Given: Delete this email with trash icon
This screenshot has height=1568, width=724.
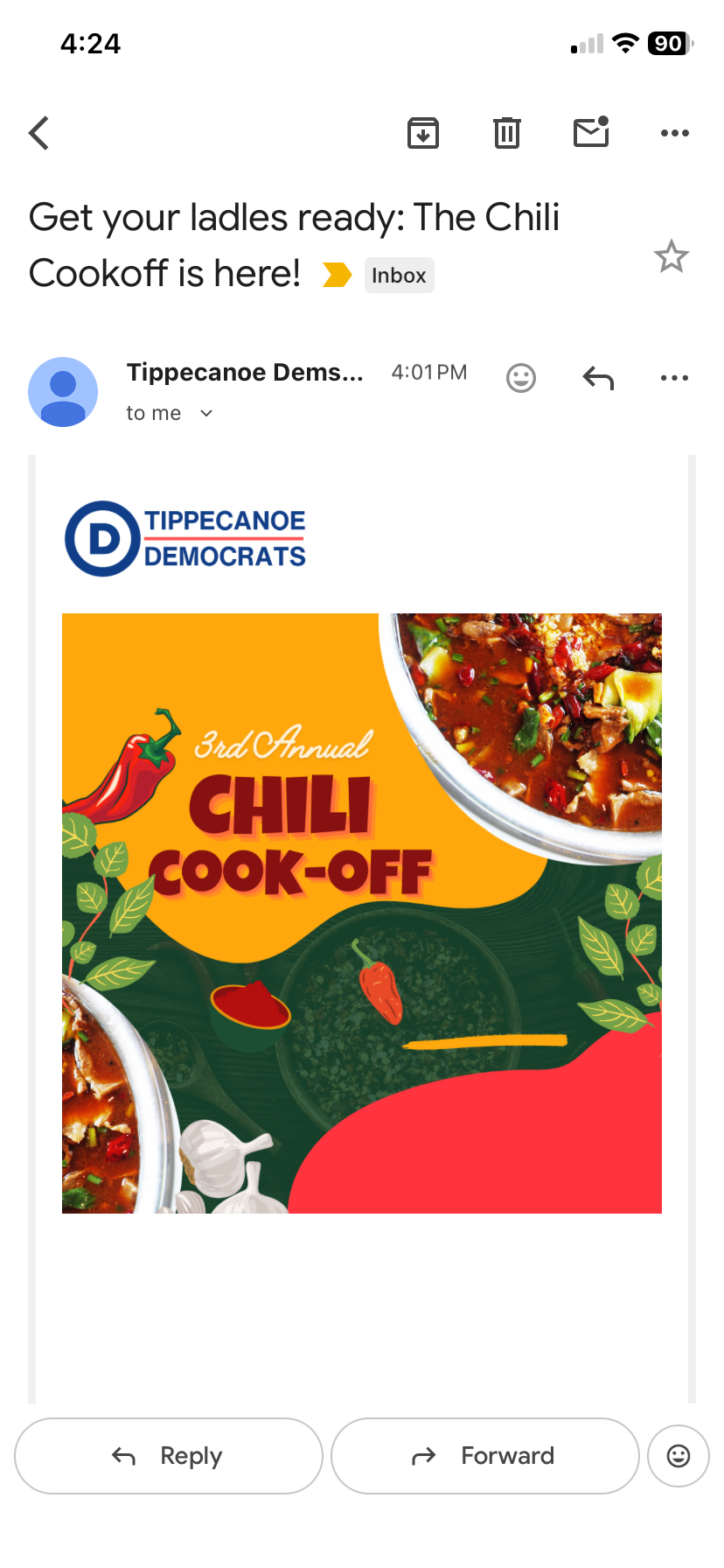Looking at the screenshot, I should (x=507, y=133).
